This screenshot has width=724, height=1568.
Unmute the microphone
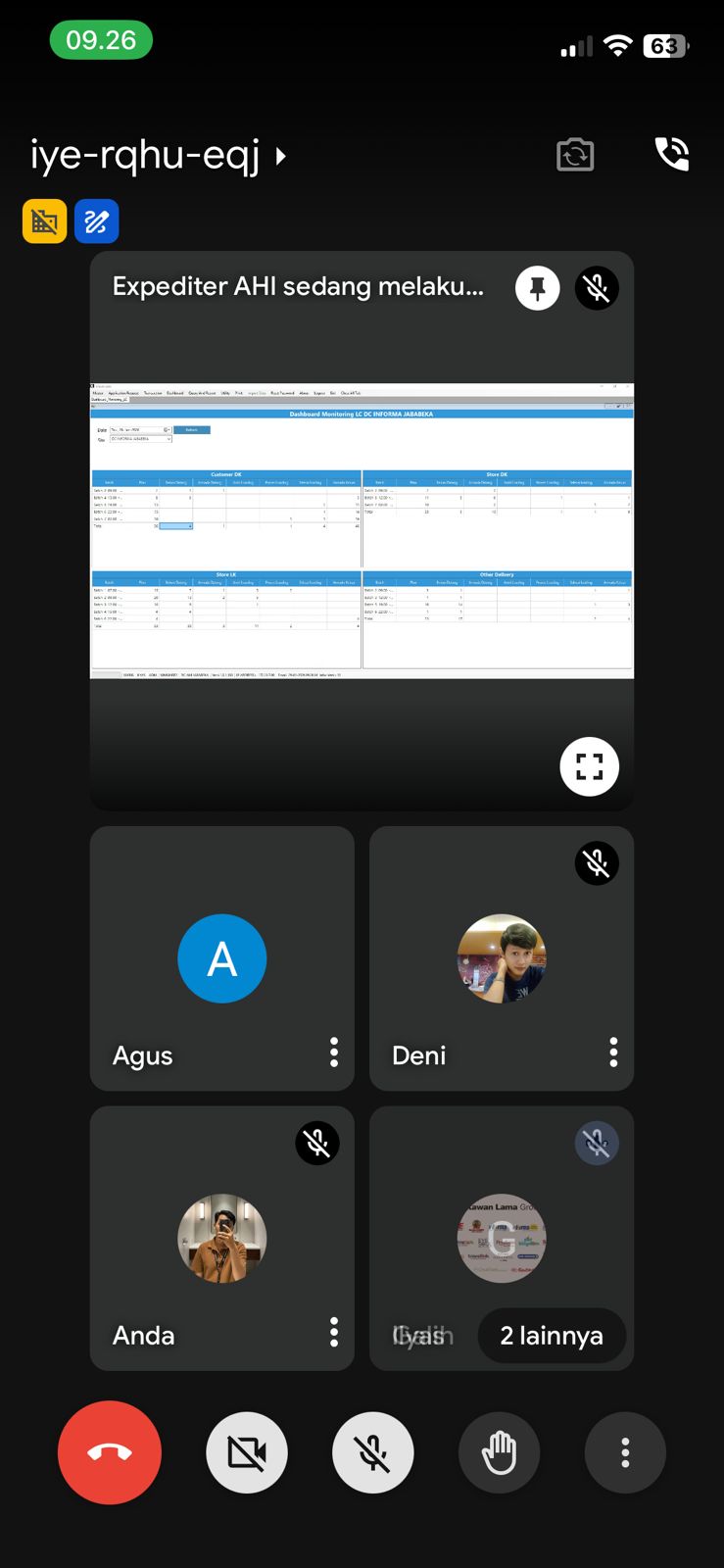[373, 1452]
